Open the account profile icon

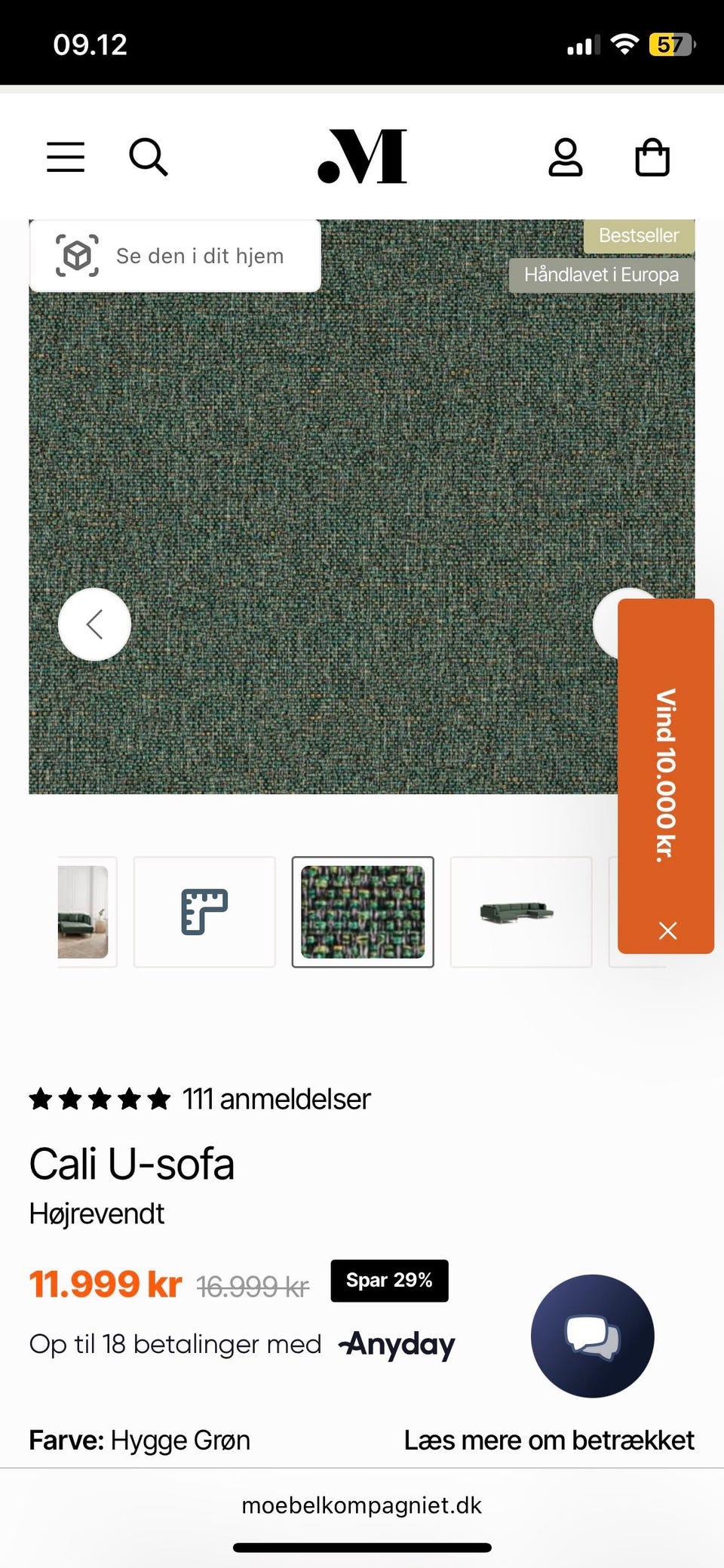click(x=566, y=157)
